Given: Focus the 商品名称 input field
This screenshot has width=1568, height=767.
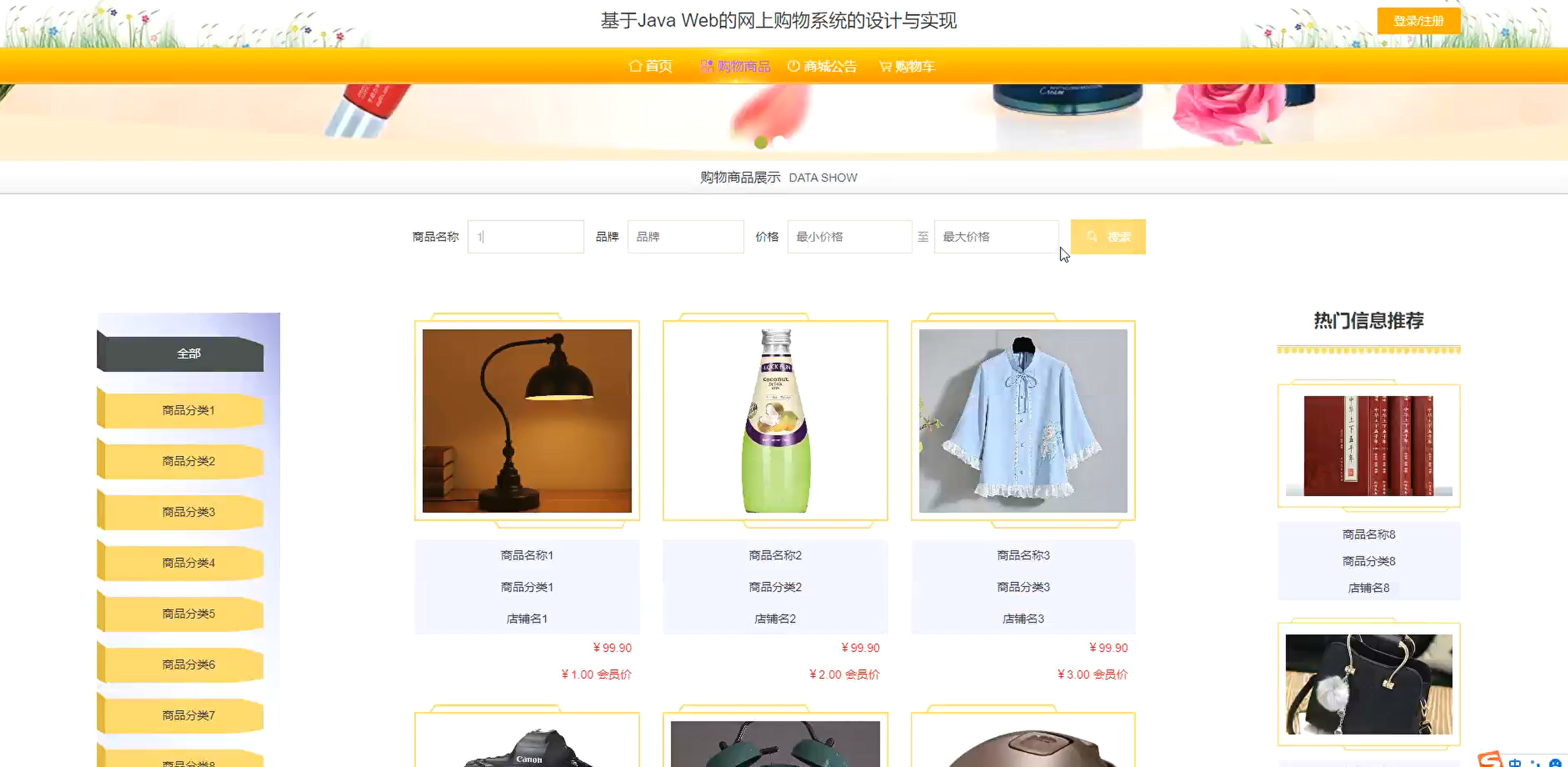Looking at the screenshot, I should (525, 237).
